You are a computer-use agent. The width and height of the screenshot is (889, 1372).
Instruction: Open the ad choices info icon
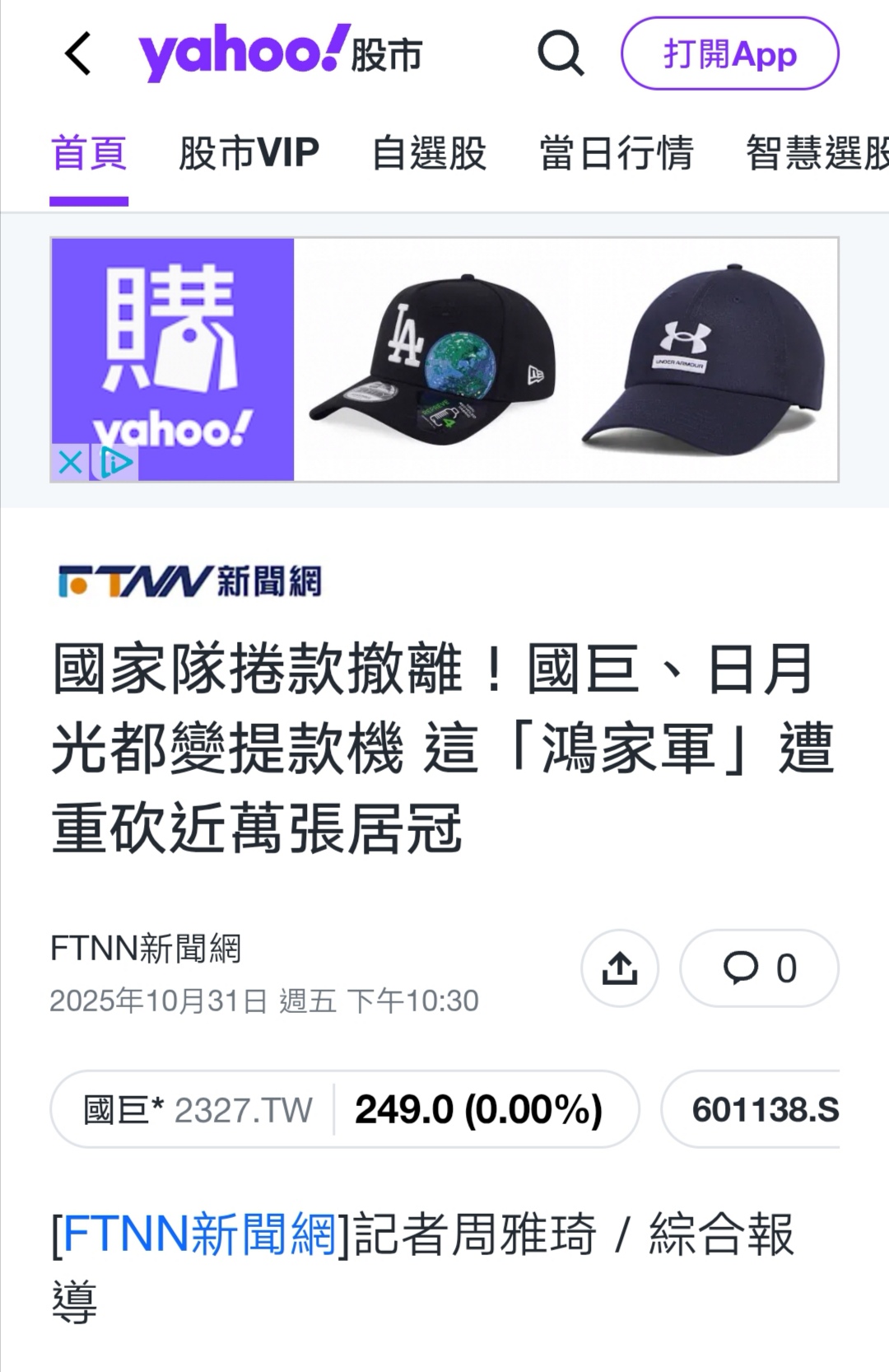116,462
